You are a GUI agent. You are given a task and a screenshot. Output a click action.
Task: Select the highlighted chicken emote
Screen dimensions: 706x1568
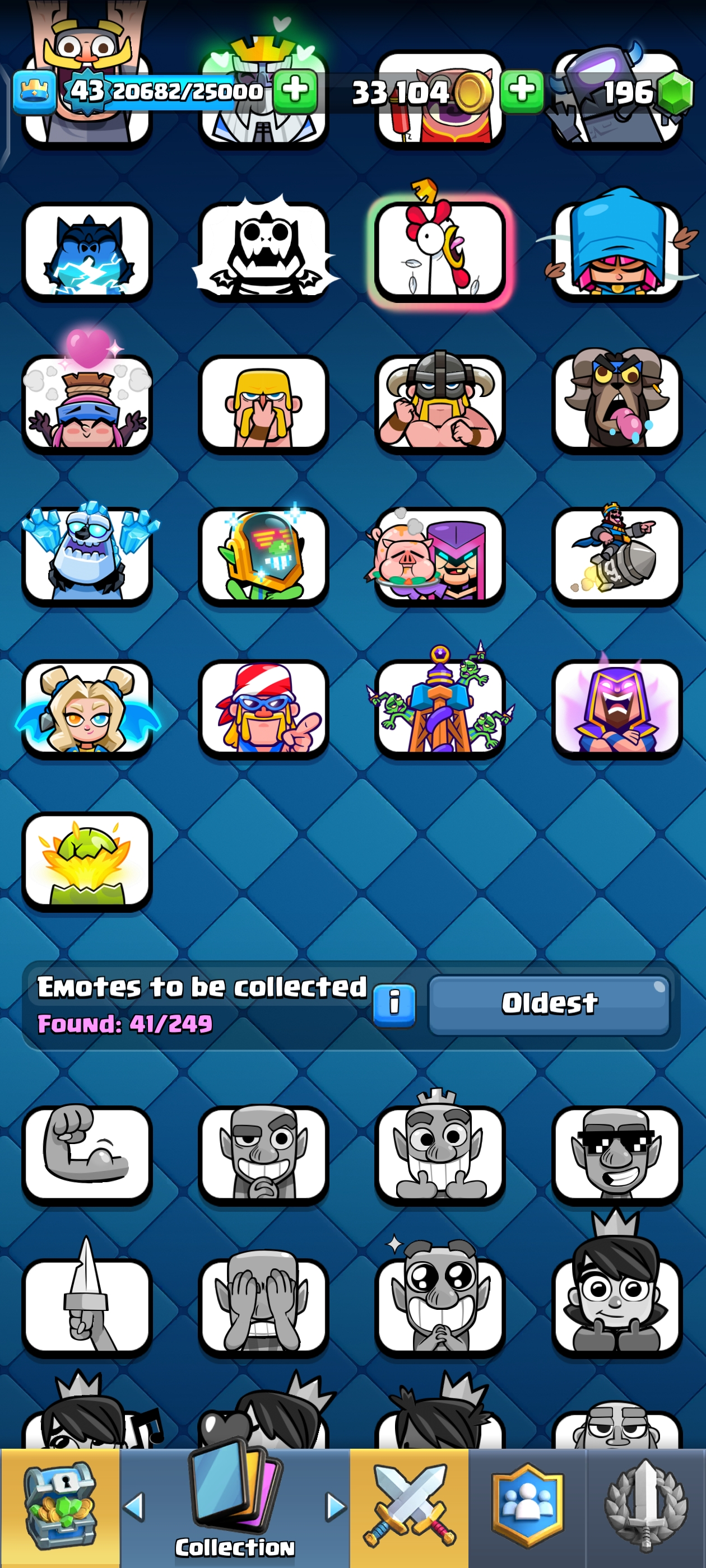pos(439,250)
